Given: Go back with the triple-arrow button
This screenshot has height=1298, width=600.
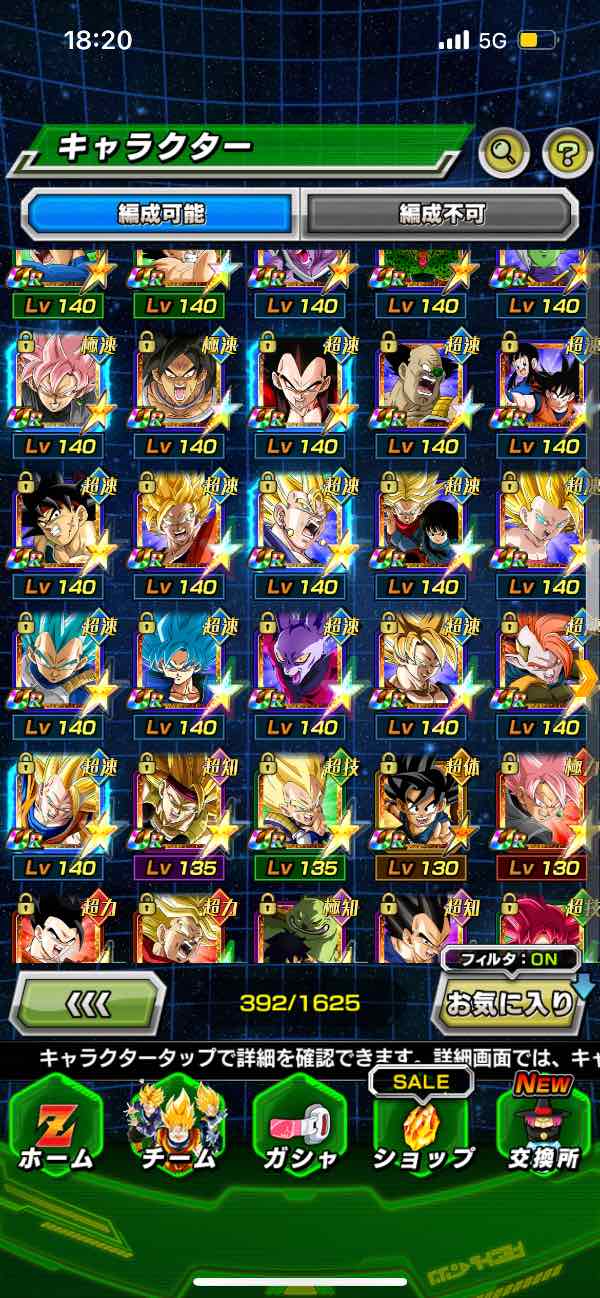Looking at the screenshot, I should click(88, 1003).
